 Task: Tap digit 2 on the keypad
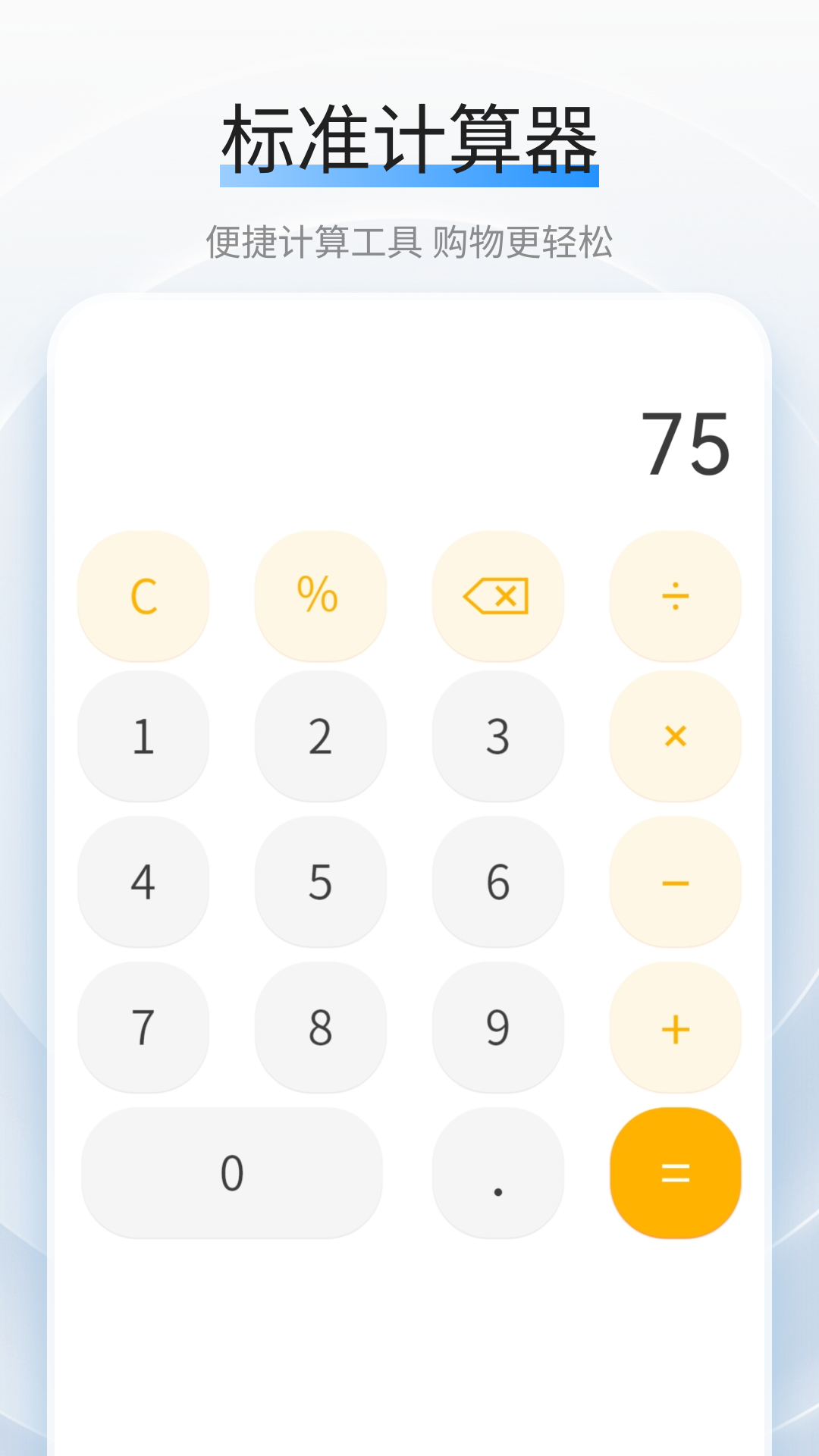(321, 736)
